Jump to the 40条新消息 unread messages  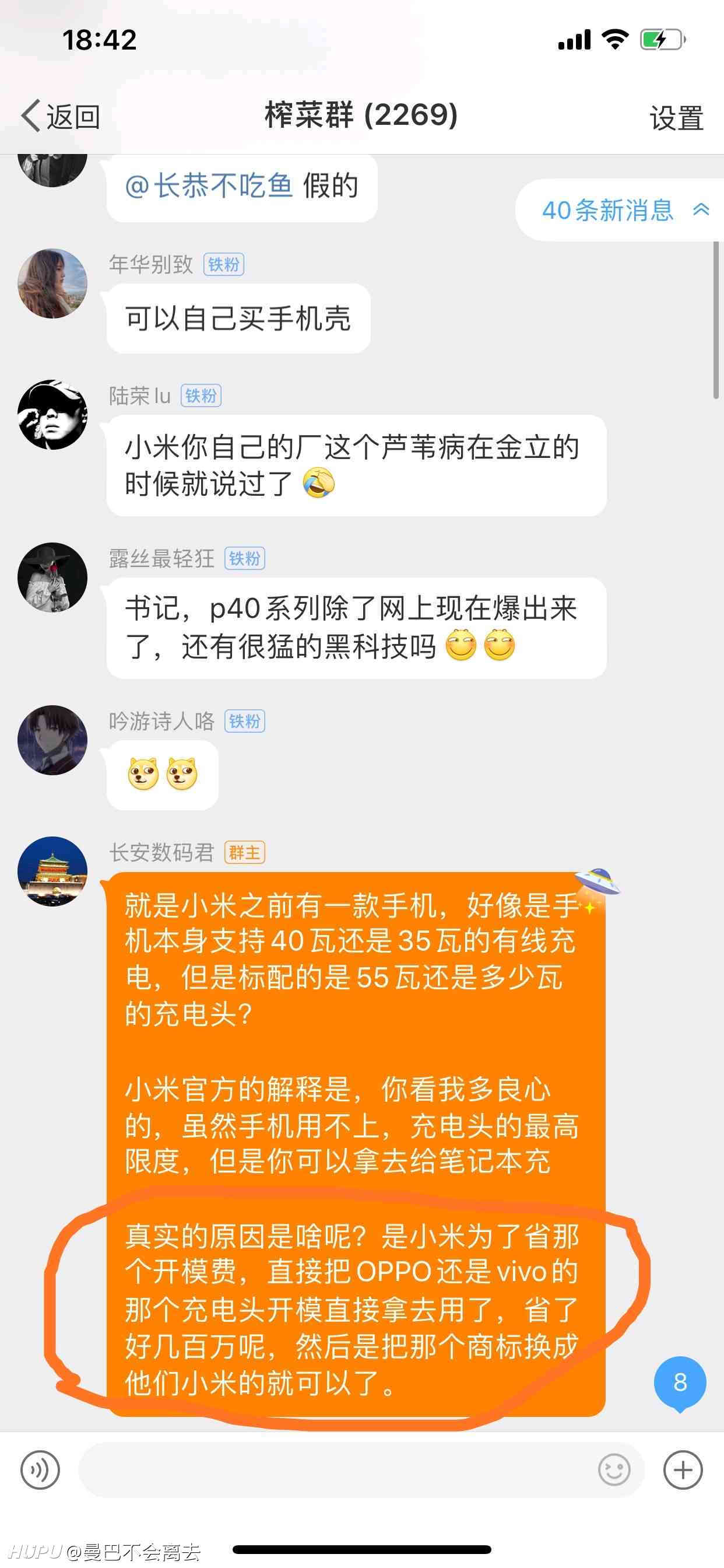click(x=621, y=210)
